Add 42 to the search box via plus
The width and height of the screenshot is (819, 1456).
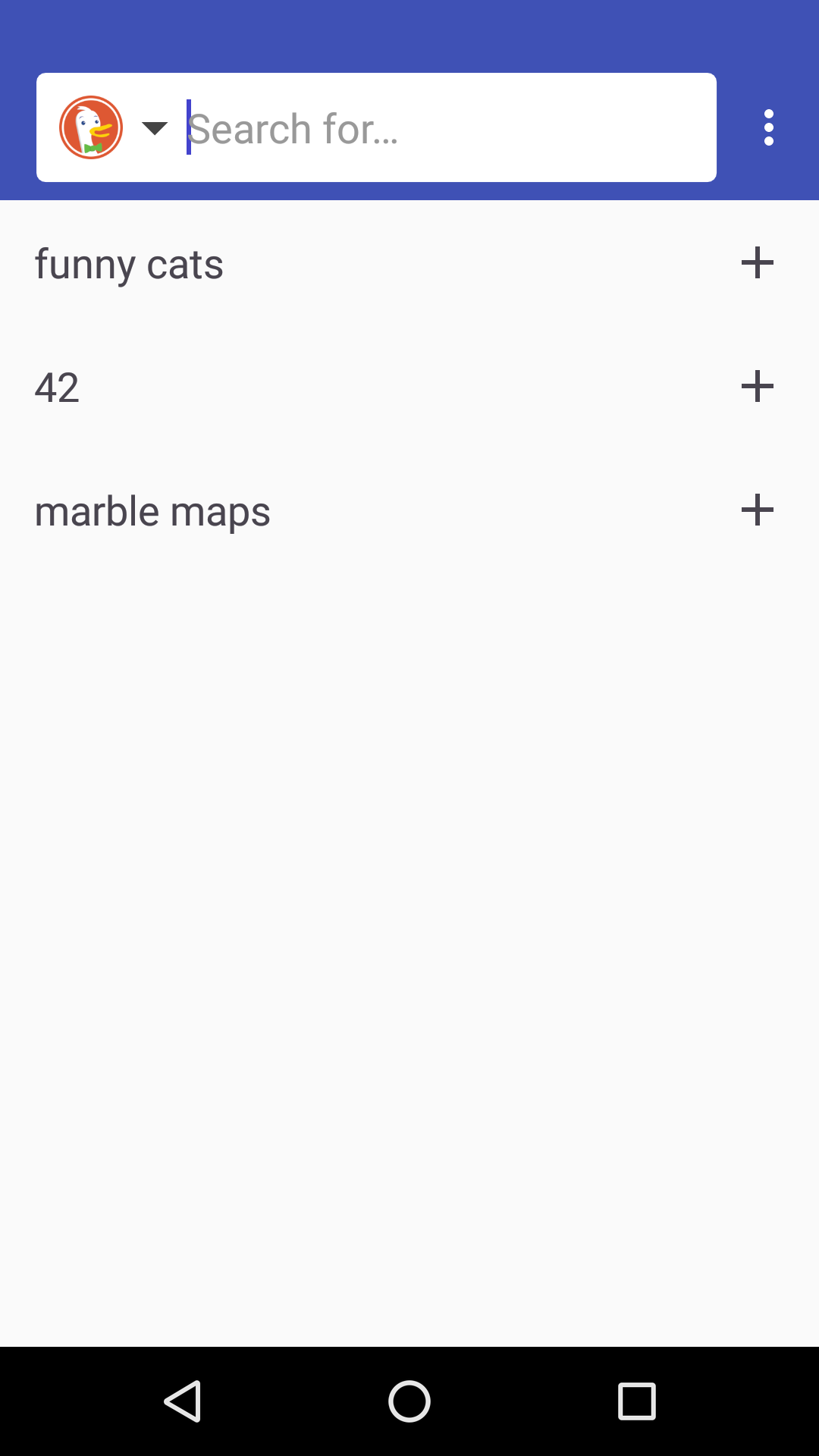(x=757, y=387)
